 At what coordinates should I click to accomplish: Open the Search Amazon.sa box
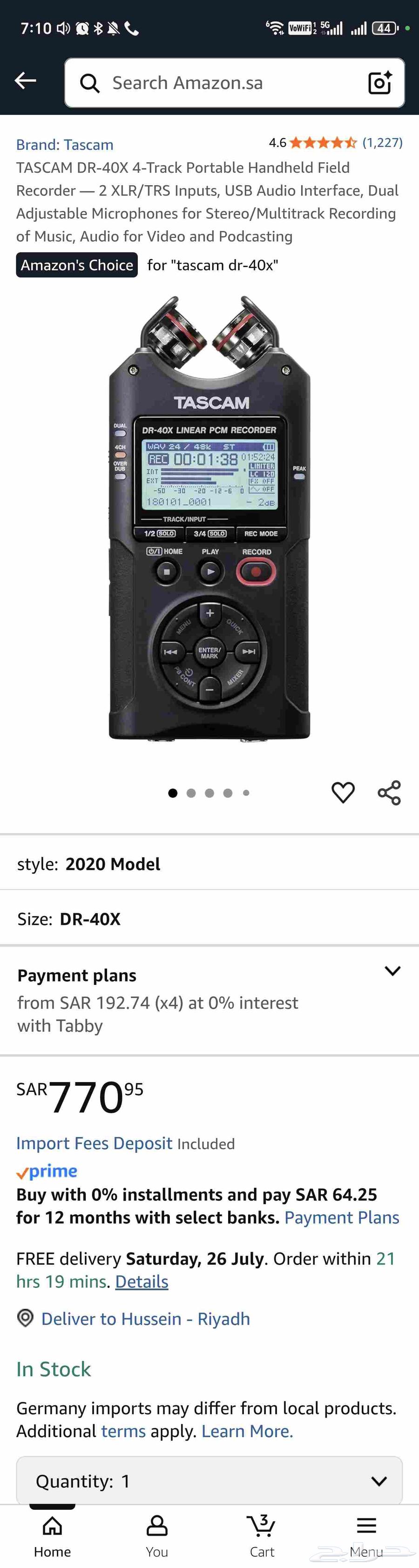[219, 83]
